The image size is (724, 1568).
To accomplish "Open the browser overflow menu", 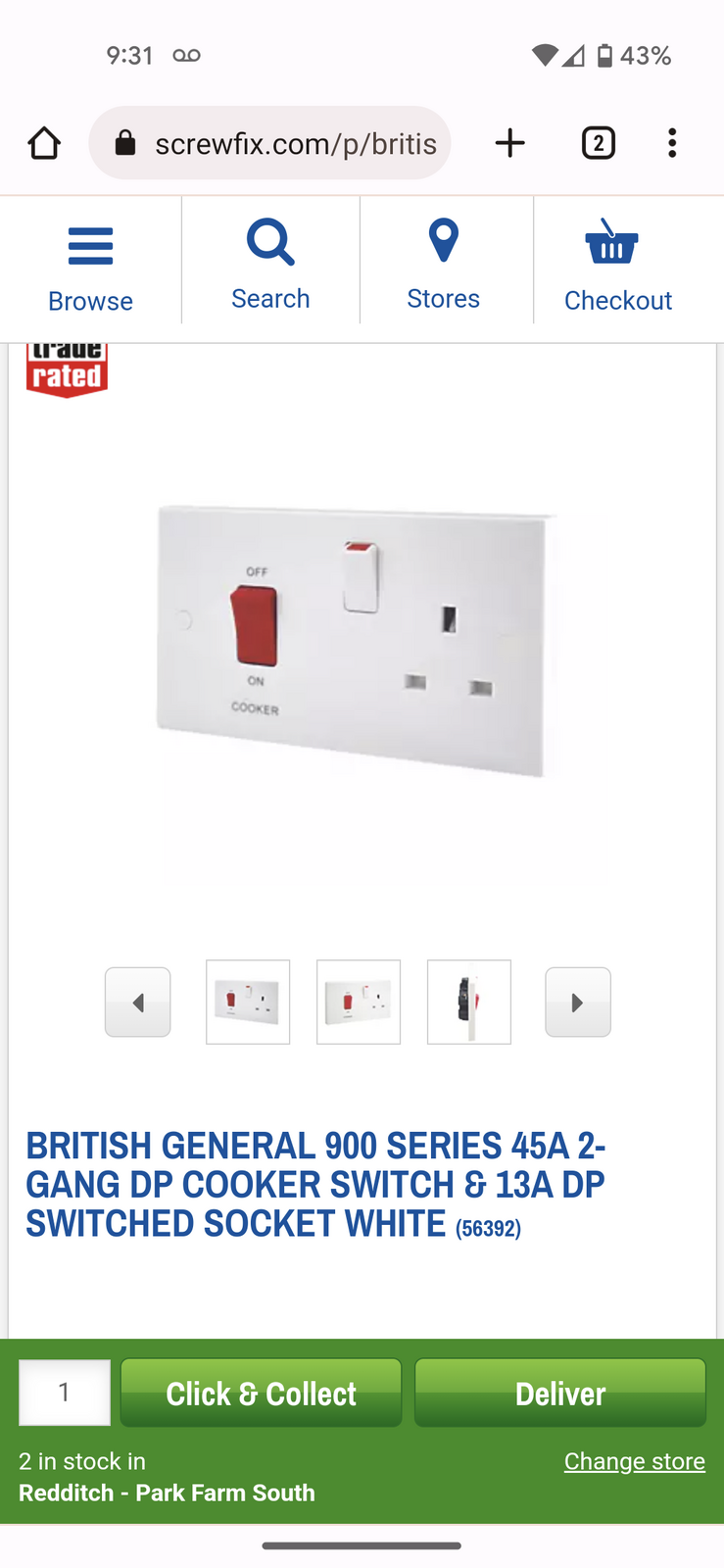I will pyautogui.click(x=672, y=143).
